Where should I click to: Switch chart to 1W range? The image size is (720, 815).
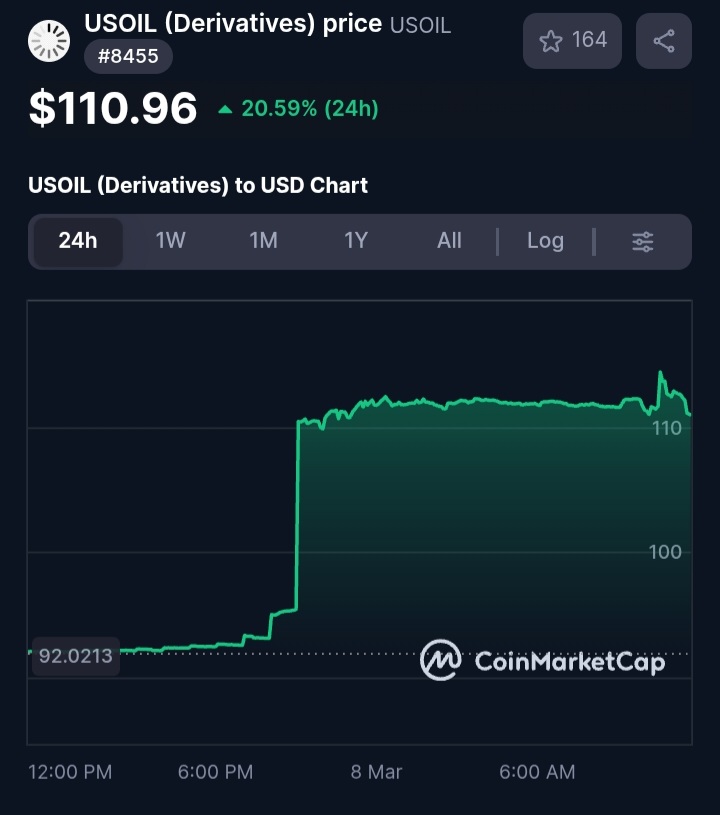pyautogui.click(x=171, y=241)
